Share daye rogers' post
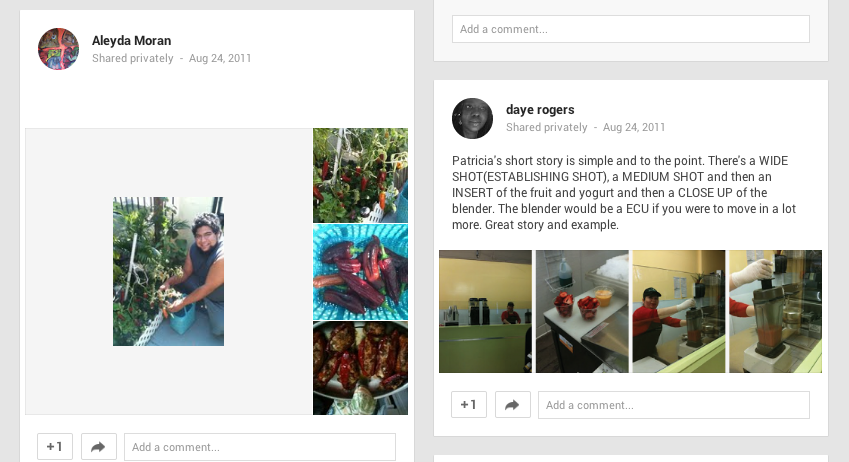This screenshot has width=849, height=462. 512,405
